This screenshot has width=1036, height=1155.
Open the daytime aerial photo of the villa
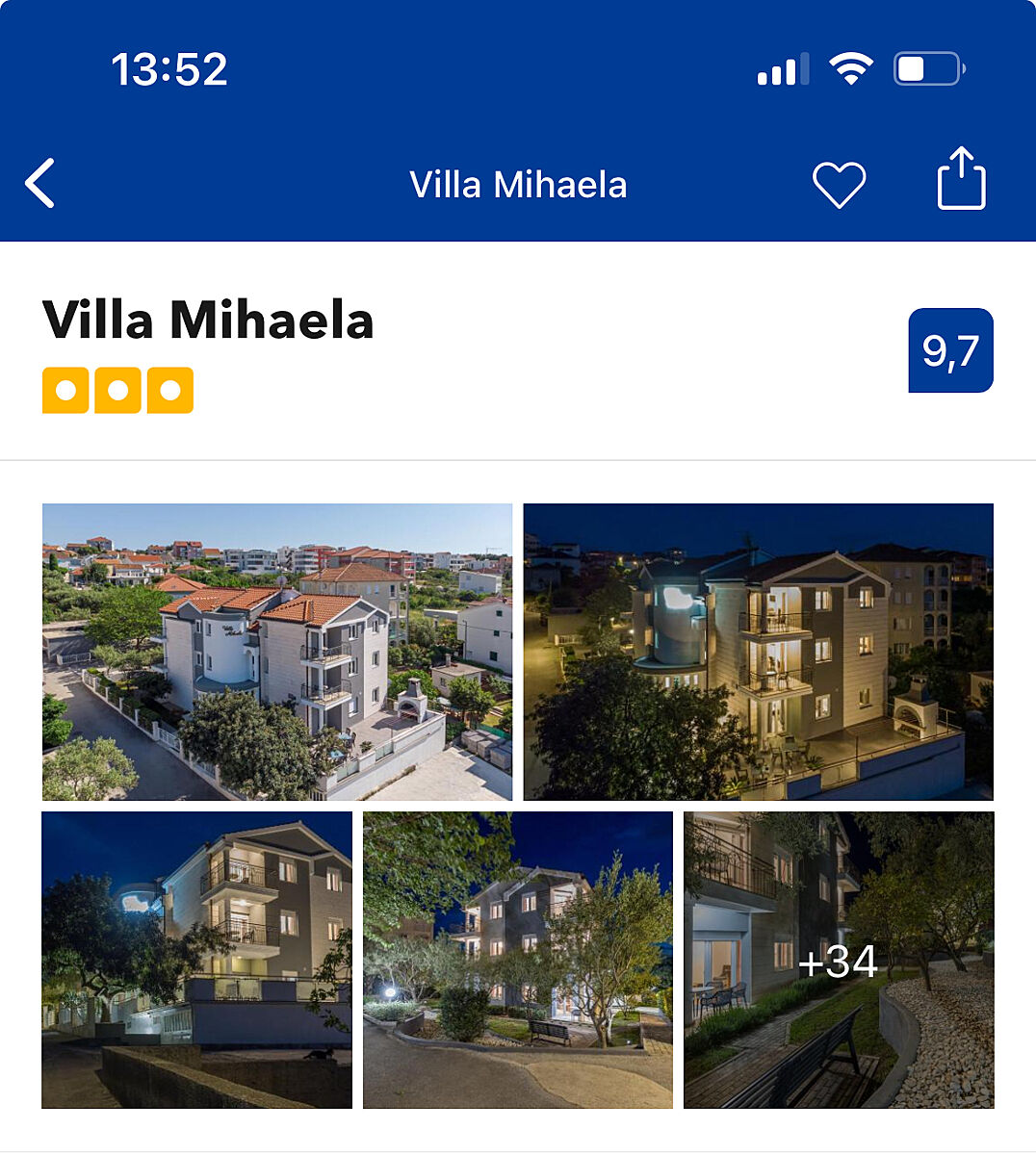click(x=277, y=652)
